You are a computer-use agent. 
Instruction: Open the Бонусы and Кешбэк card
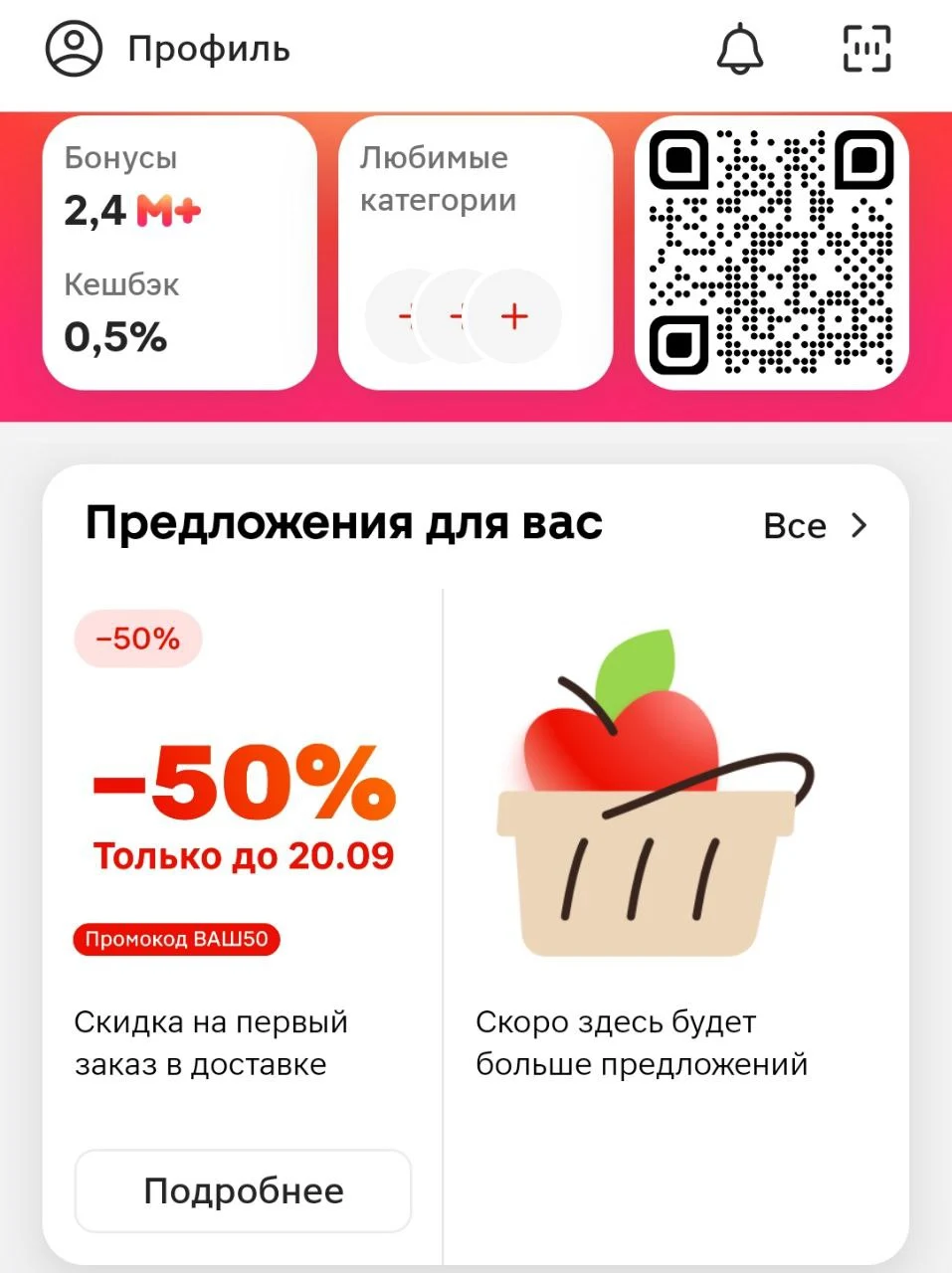[x=180, y=253]
